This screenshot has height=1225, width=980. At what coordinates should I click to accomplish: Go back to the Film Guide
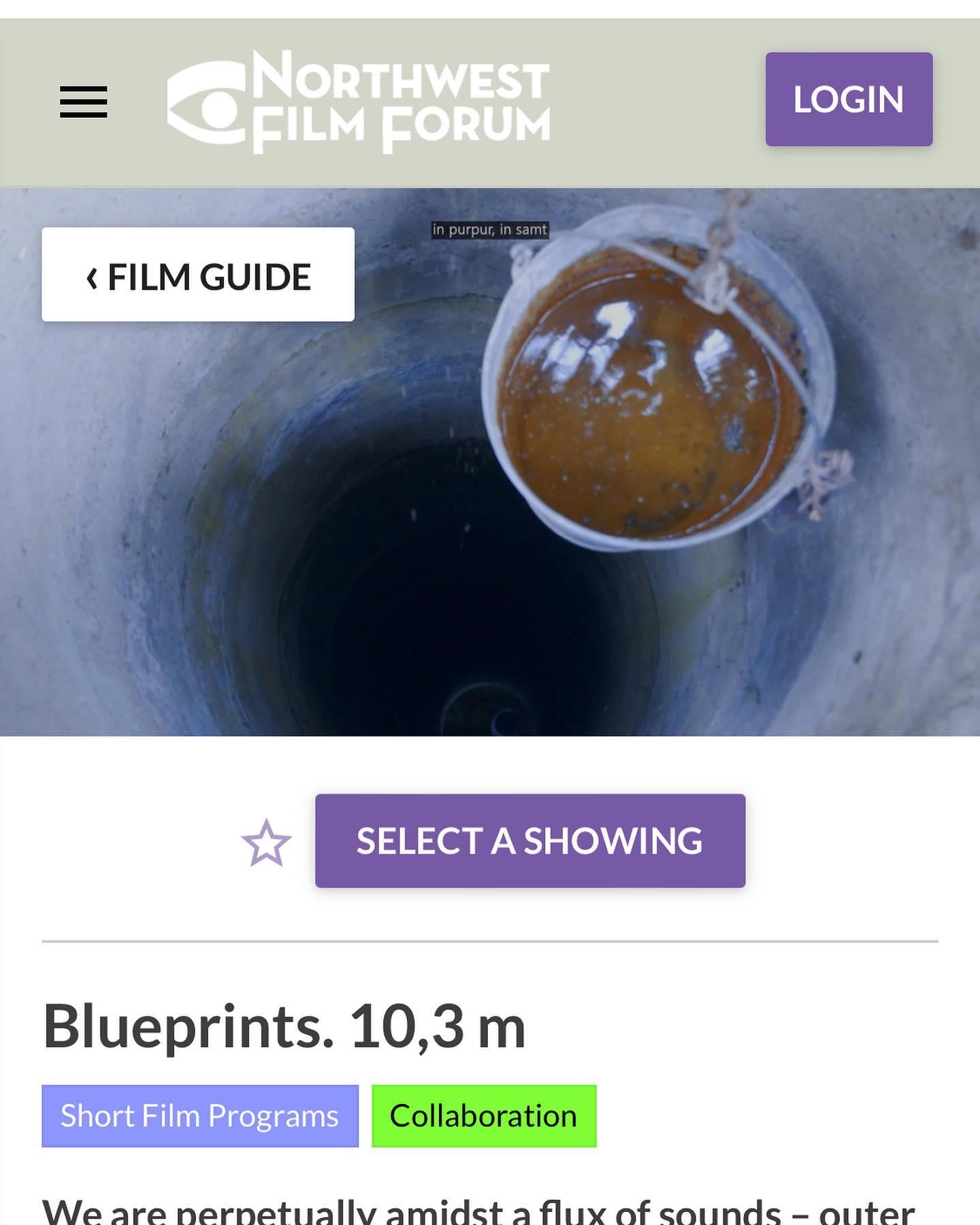(x=198, y=275)
